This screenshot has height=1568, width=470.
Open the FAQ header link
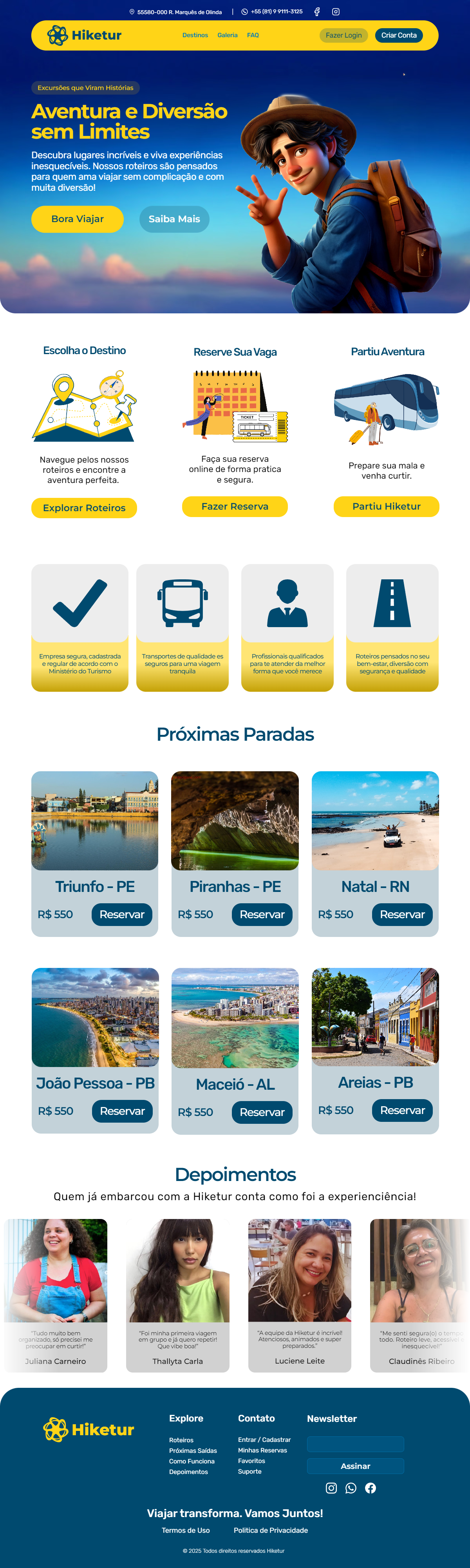coord(253,35)
